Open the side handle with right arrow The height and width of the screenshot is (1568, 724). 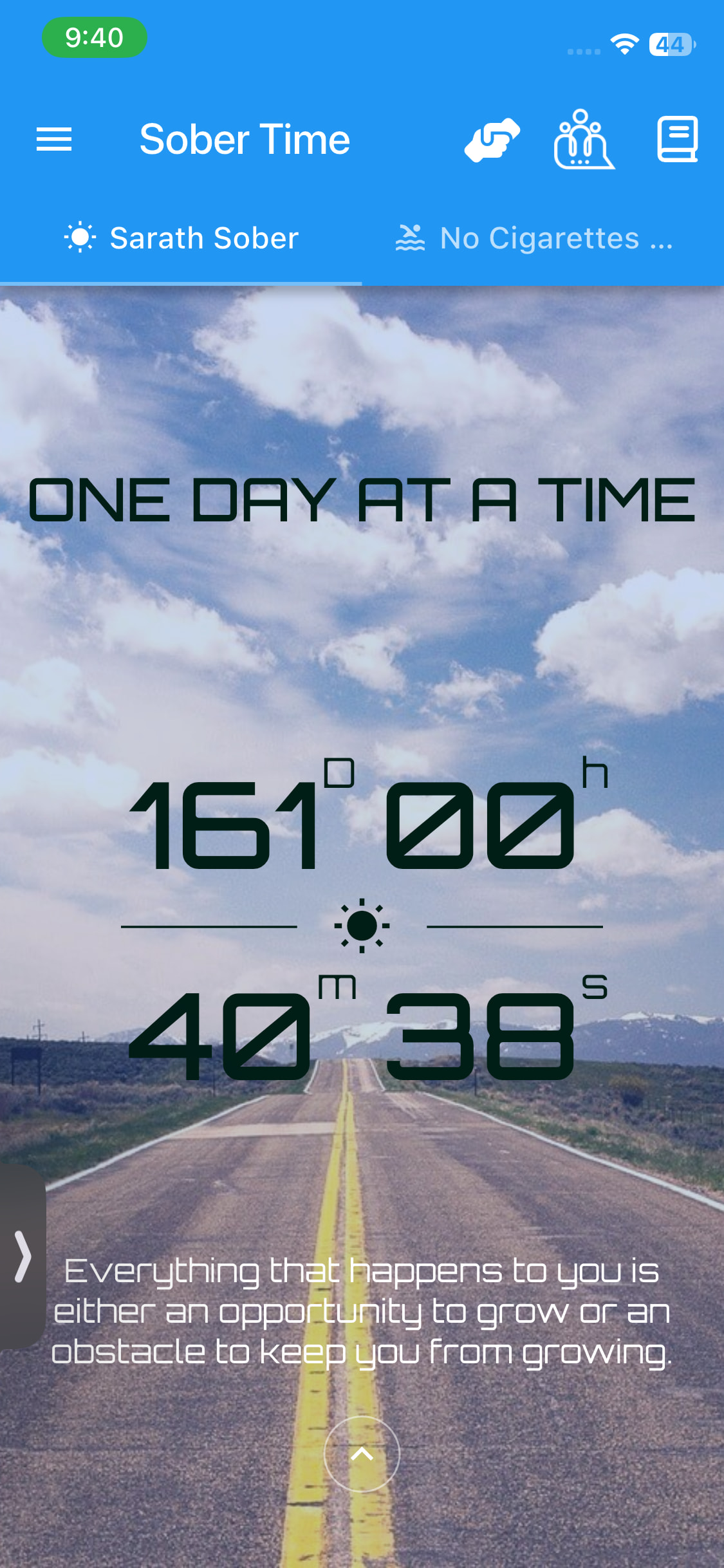[x=23, y=1256]
